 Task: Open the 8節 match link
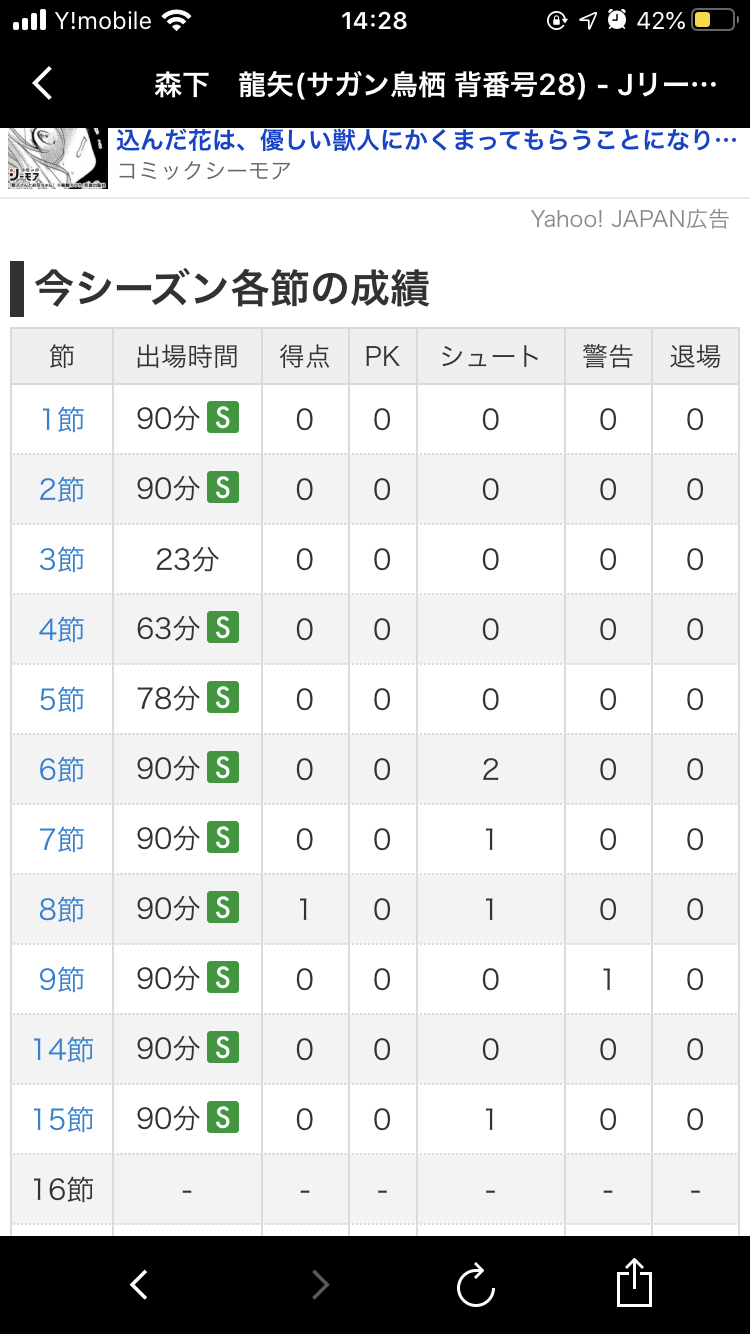62,910
